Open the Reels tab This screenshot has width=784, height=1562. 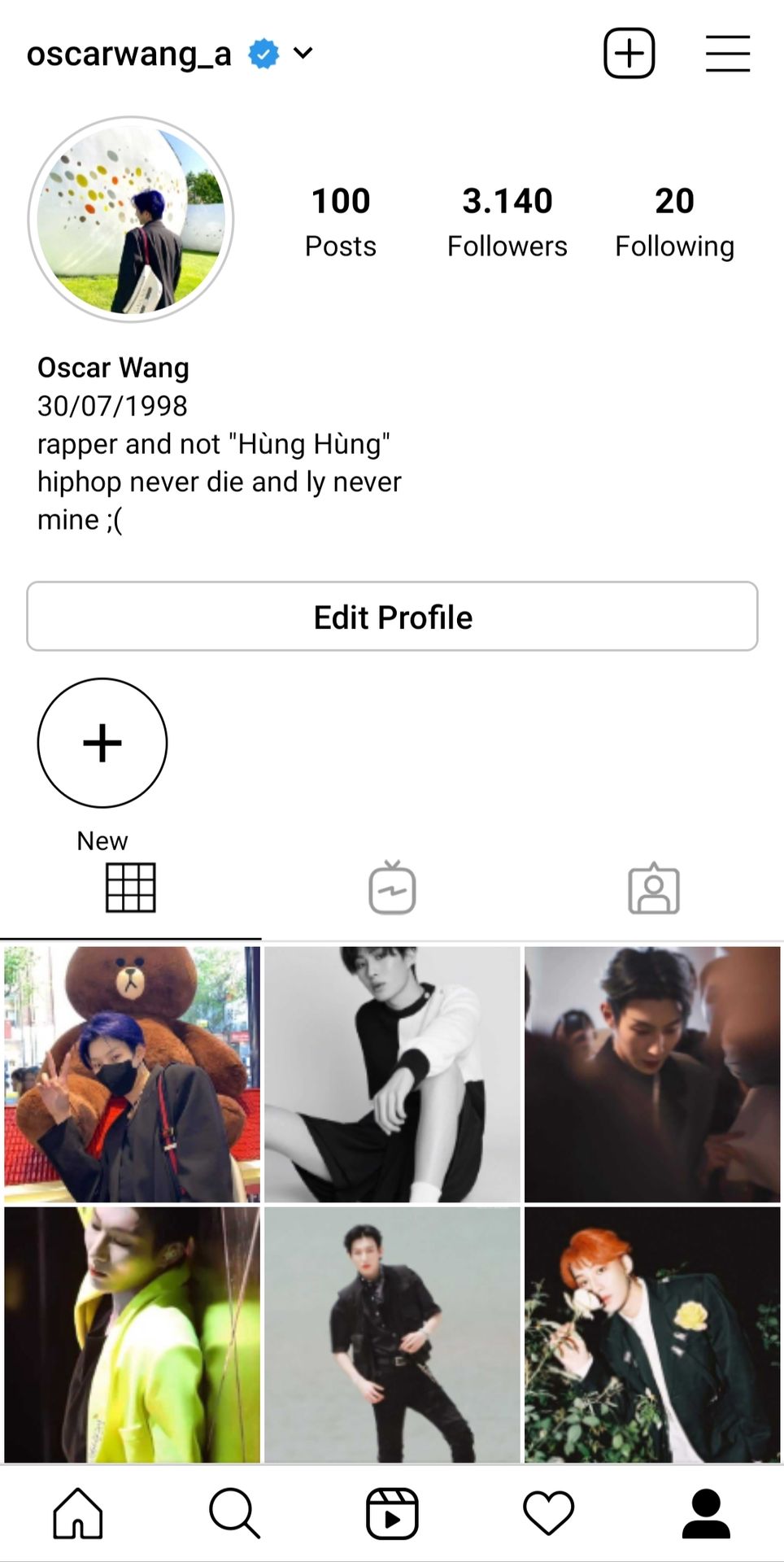point(392,1513)
